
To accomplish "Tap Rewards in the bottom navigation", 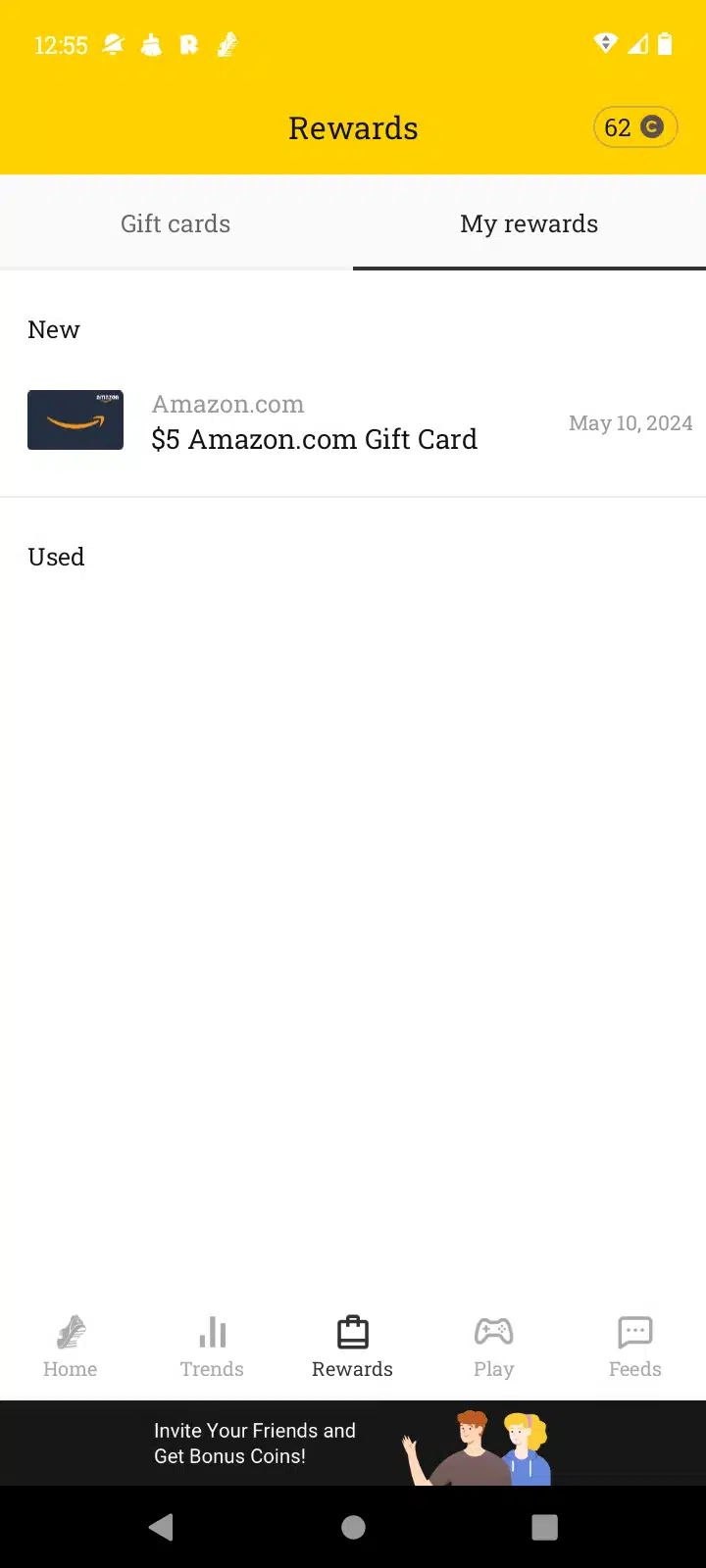I will (352, 1347).
